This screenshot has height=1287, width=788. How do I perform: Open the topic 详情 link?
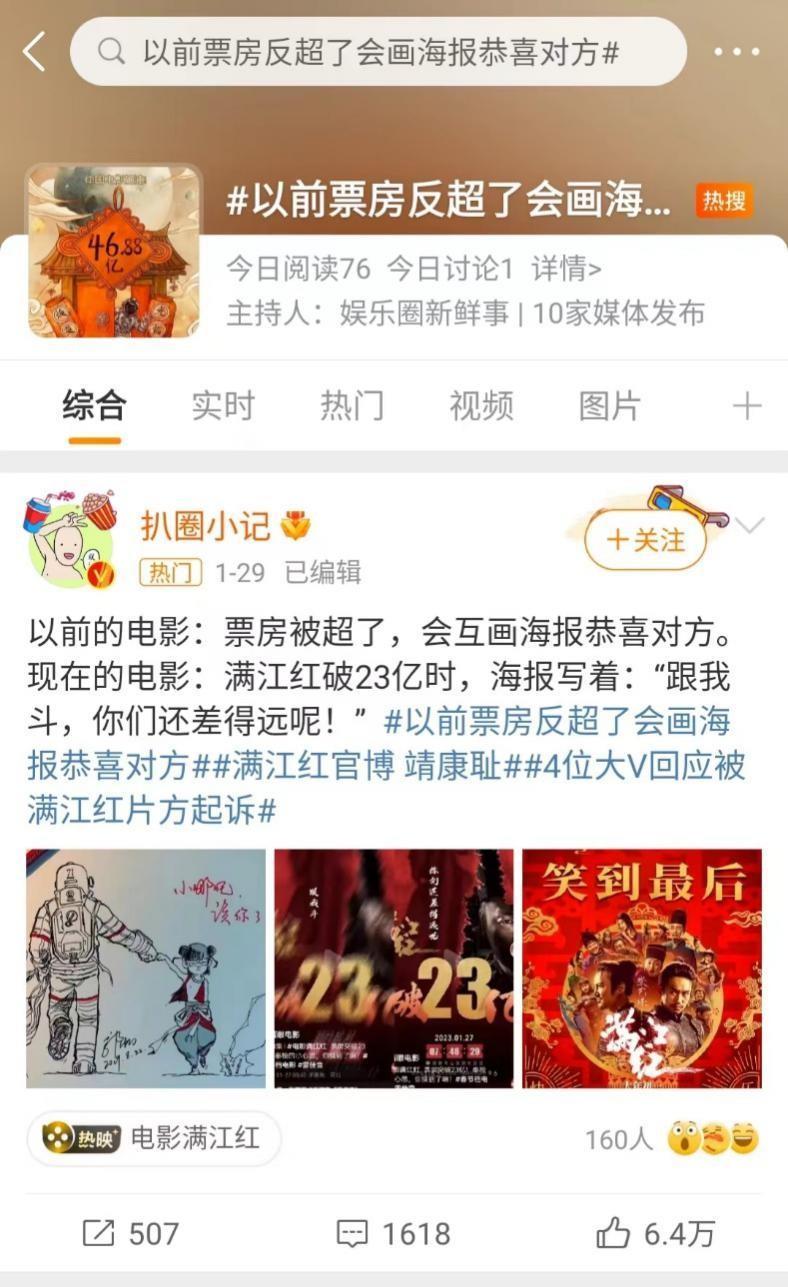[566, 269]
